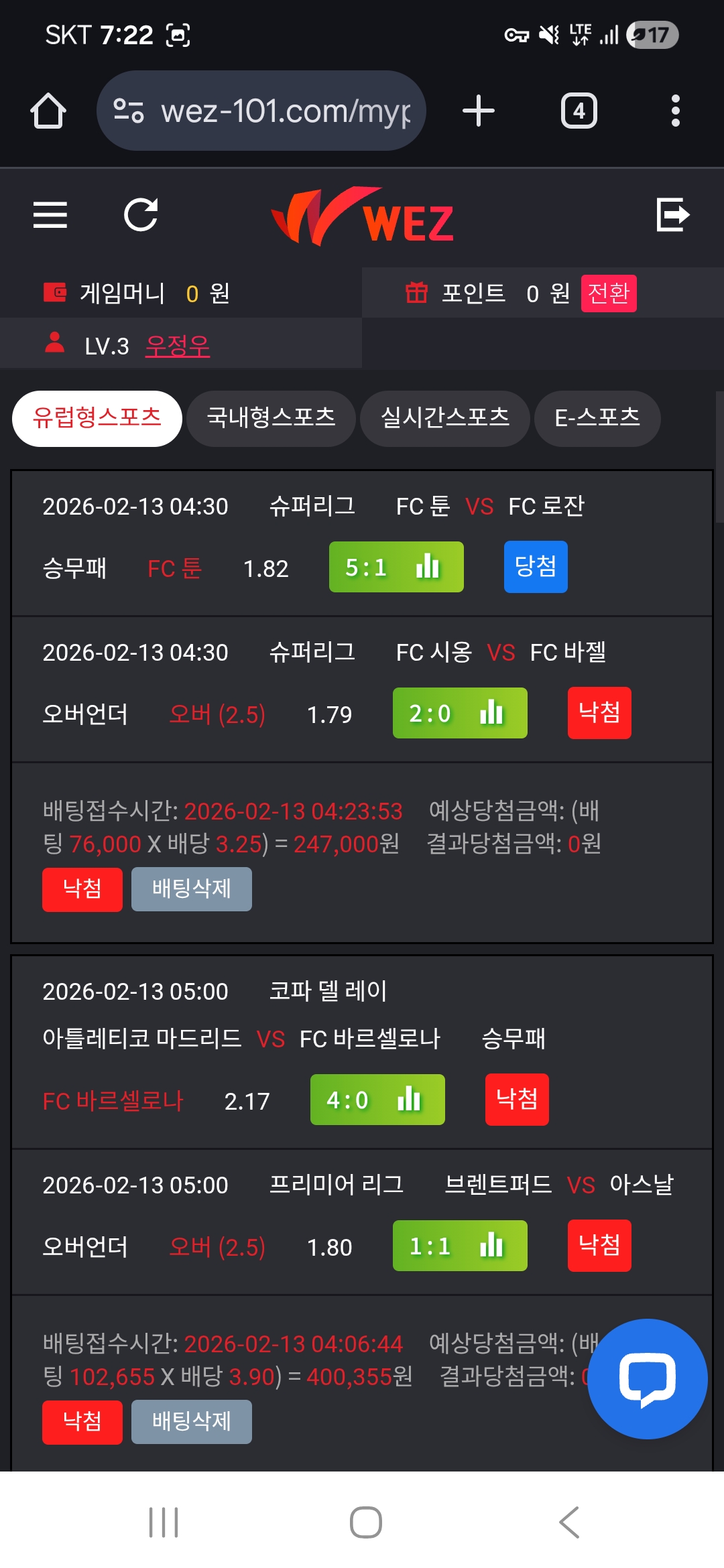Screen dimensions: 724x1568
Task: Select the 유럽형스포츠 tab
Action: pyautogui.click(x=97, y=418)
